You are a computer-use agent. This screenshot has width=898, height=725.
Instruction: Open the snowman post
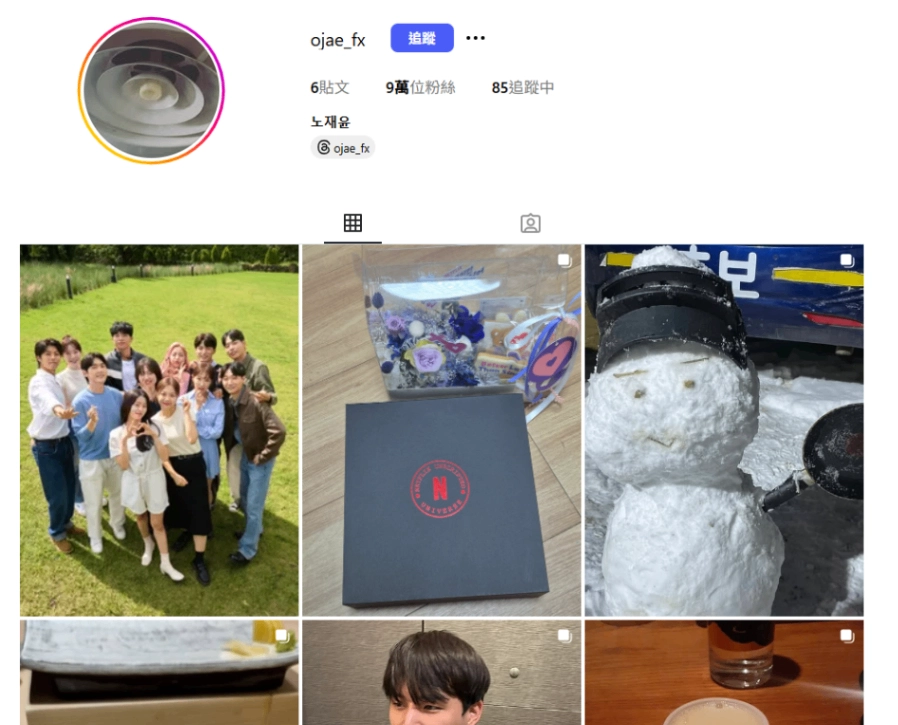coord(723,430)
